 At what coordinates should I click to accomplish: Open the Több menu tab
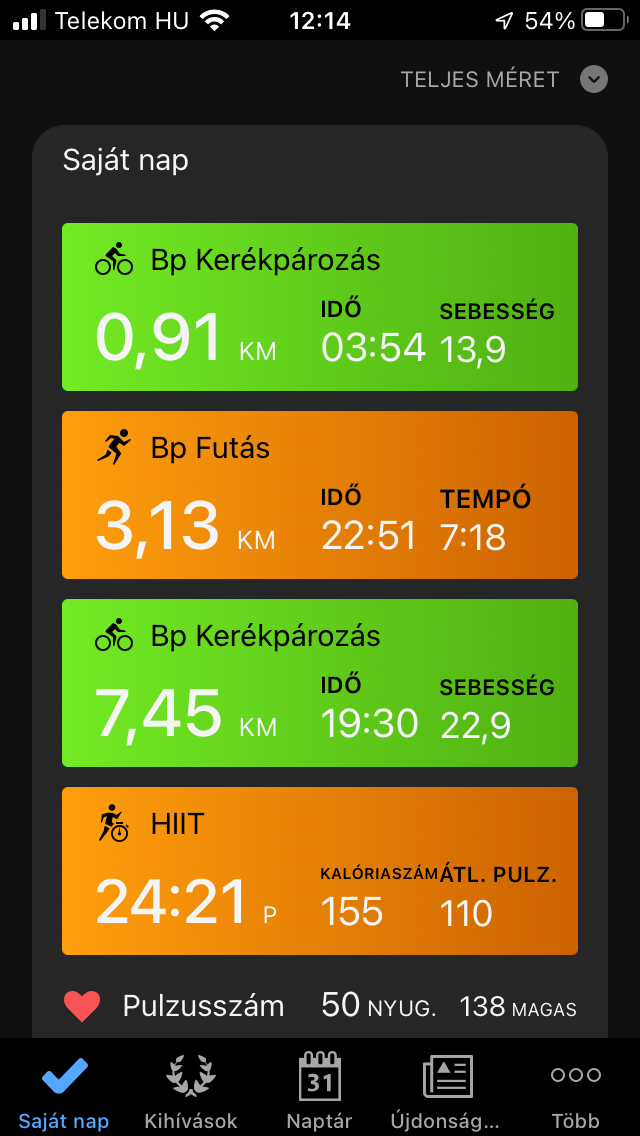(x=576, y=1089)
